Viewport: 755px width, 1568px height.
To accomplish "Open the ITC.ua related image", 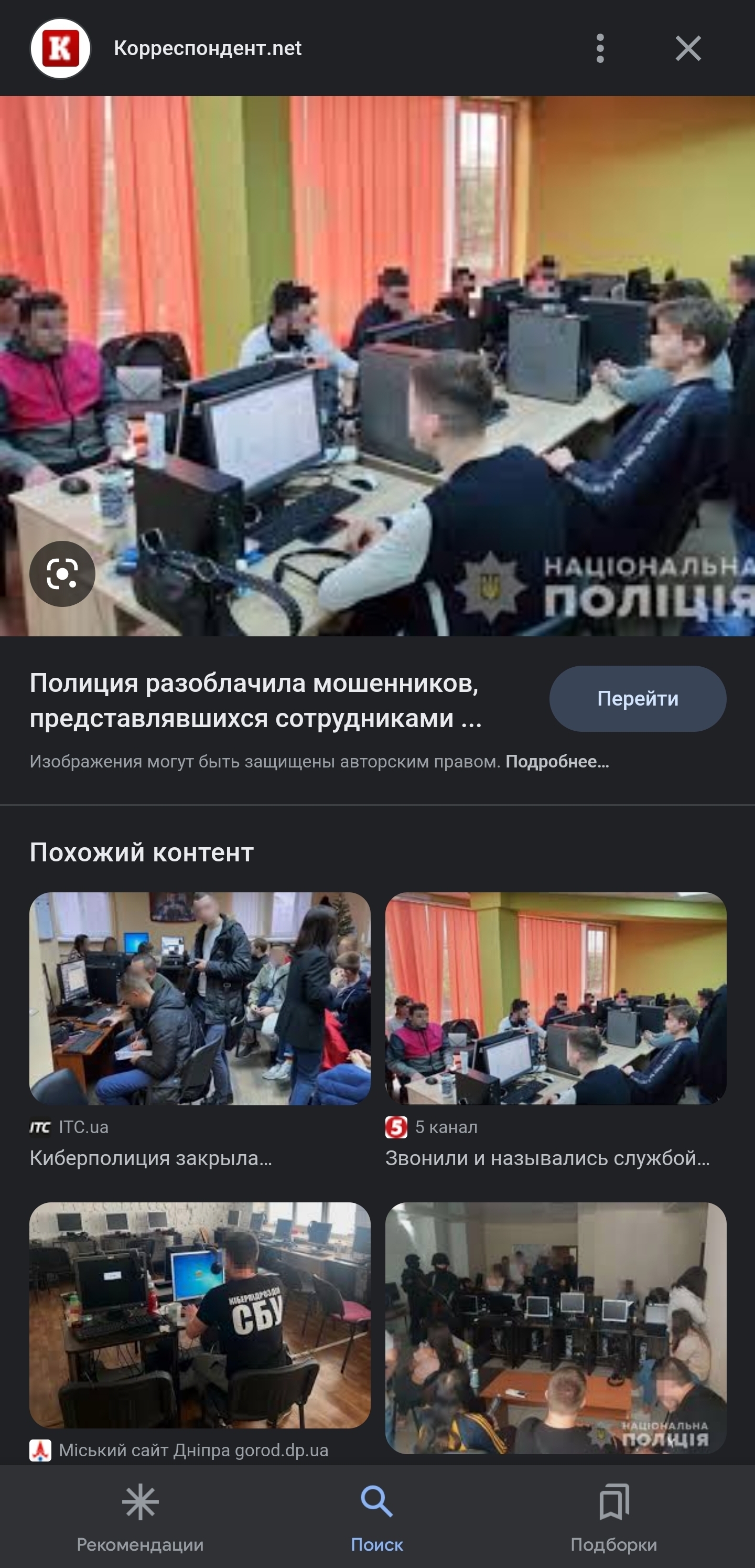I will point(200,998).
